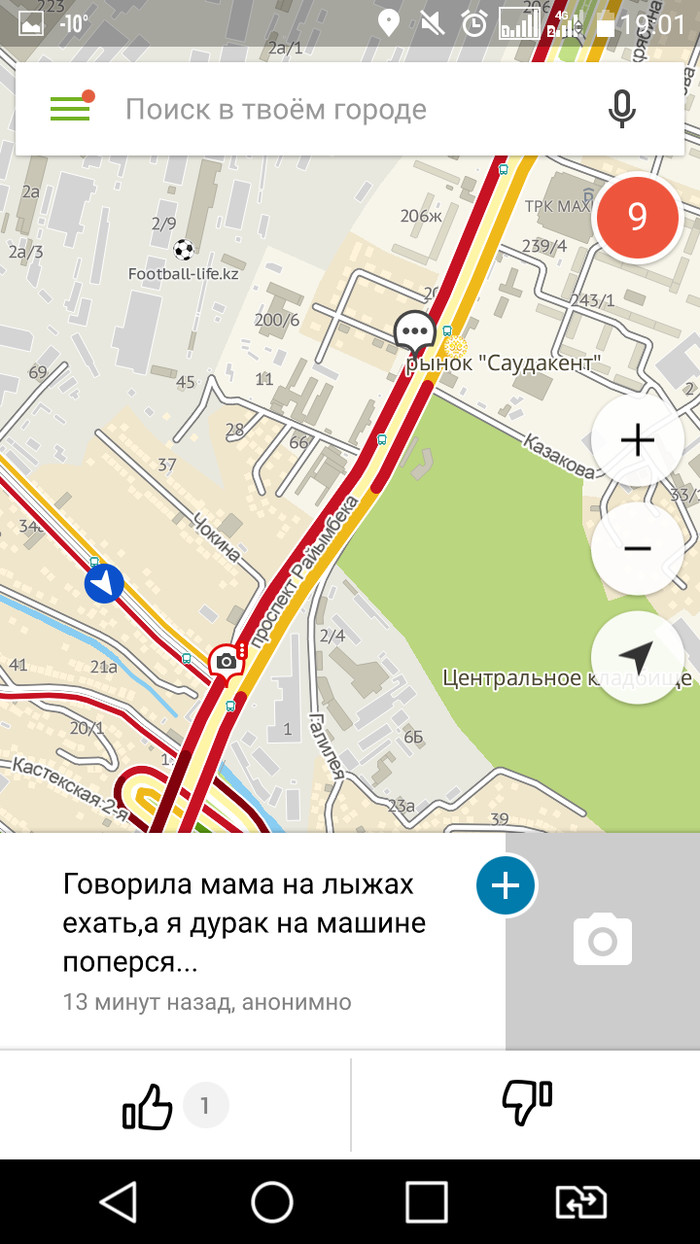Viewport: 700px width, 1244px height.
Task: Open the road comment bubble near Саудакент
Action: [x=413, y=332]
